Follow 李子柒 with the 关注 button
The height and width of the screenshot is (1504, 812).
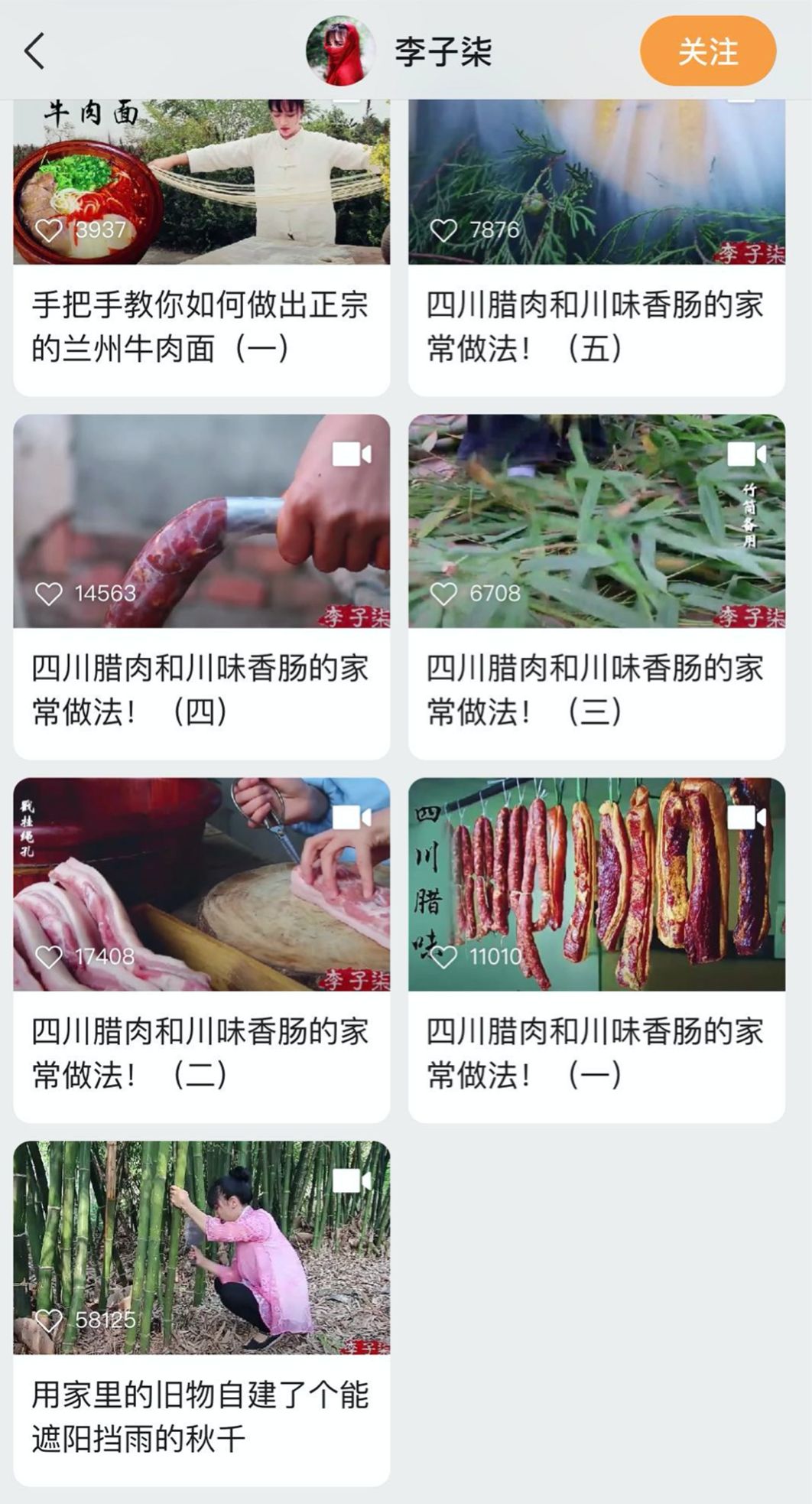point(707,51)
